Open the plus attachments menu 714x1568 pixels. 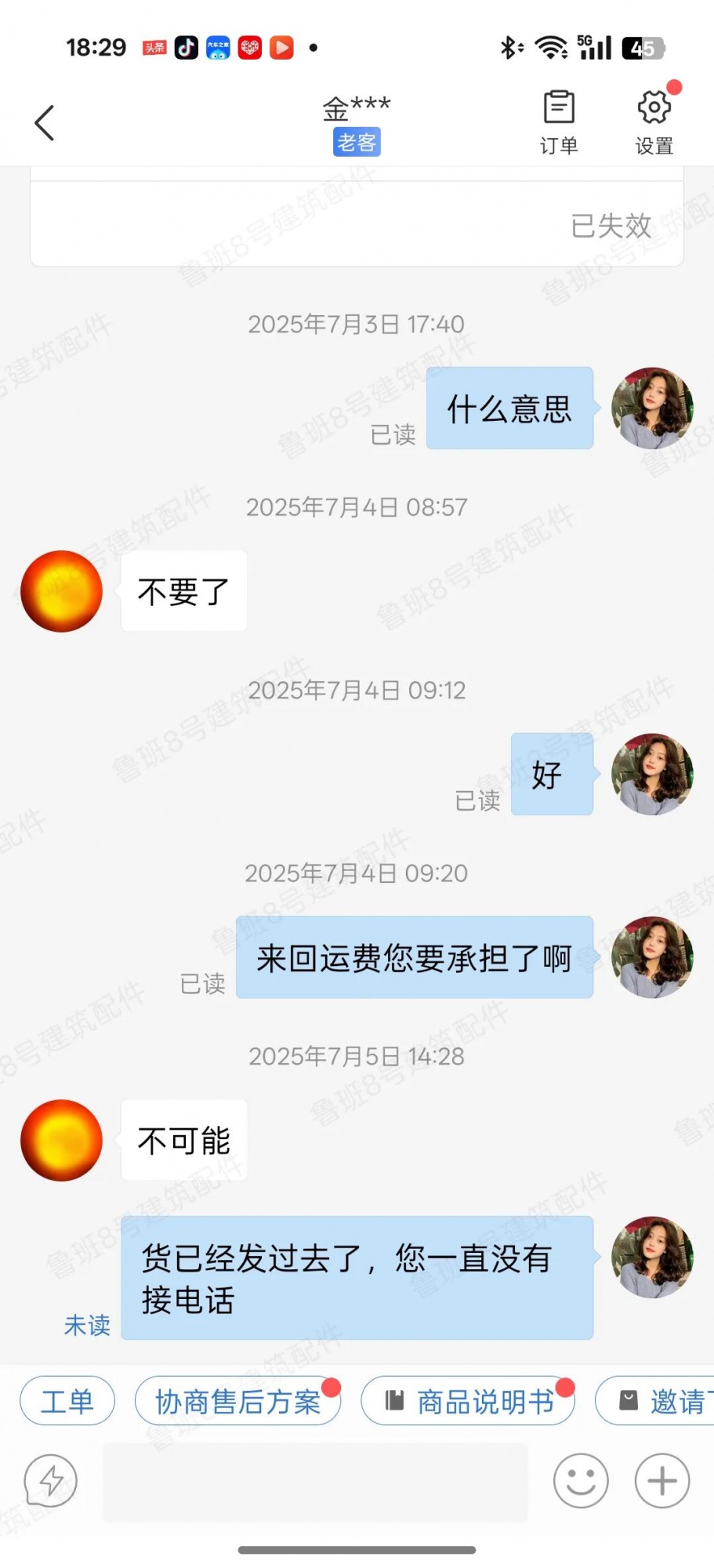pos(661,1481)
